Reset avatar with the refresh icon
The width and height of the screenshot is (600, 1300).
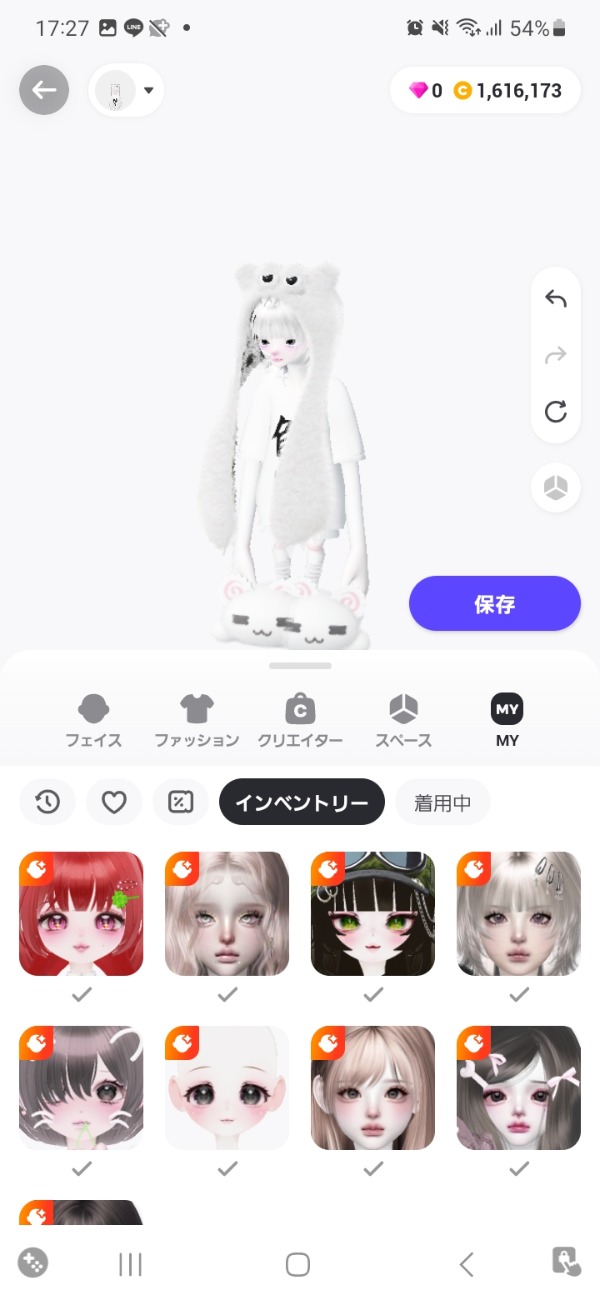click(x=556, y=411)
